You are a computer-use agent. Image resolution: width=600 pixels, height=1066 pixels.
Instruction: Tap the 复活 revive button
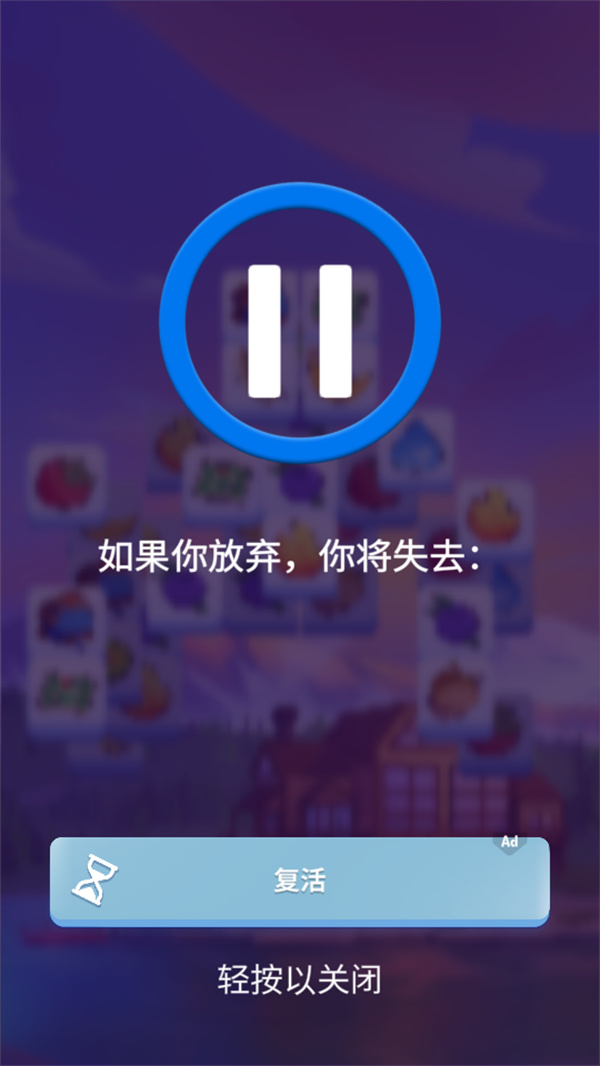click(x=300, y=881)
